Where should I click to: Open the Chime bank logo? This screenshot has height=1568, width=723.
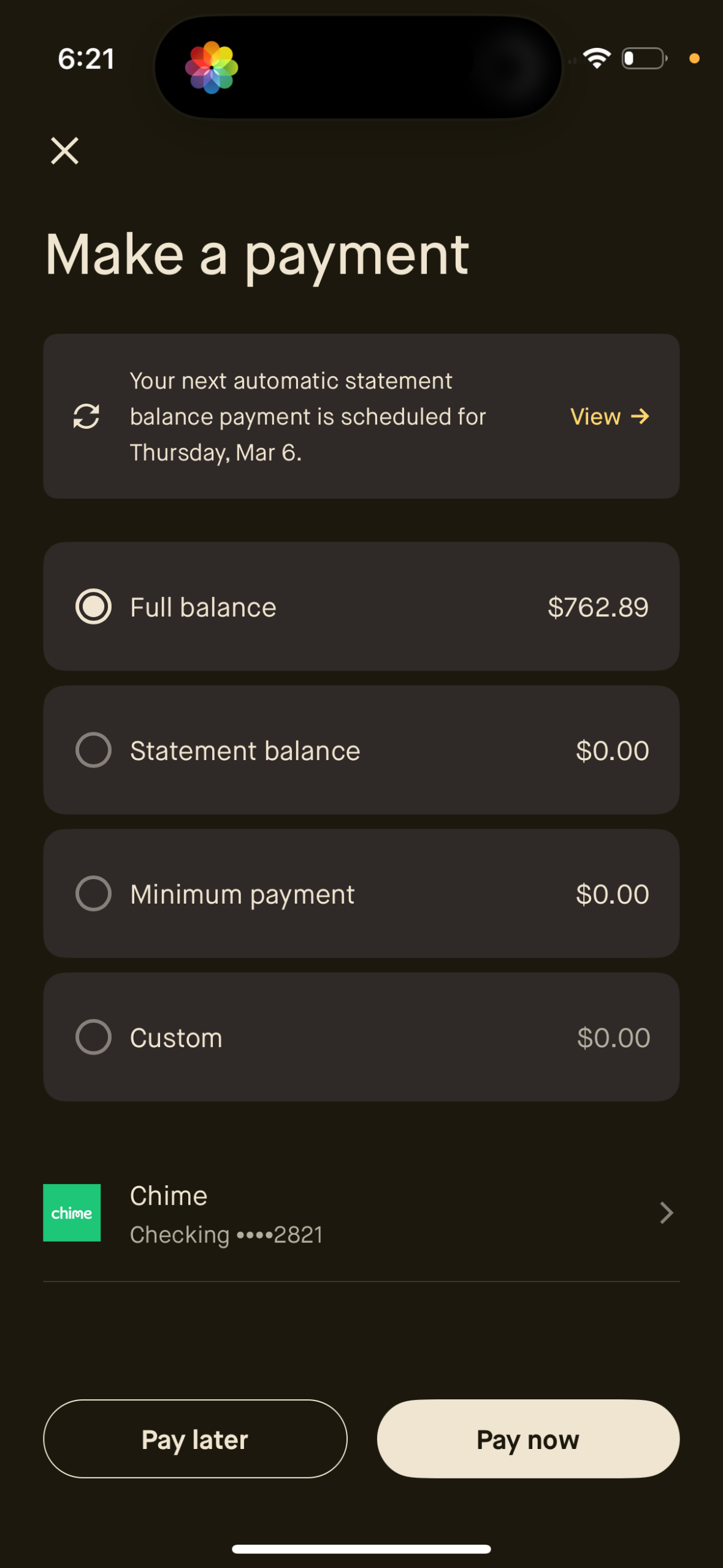[x=72, y=1212]
